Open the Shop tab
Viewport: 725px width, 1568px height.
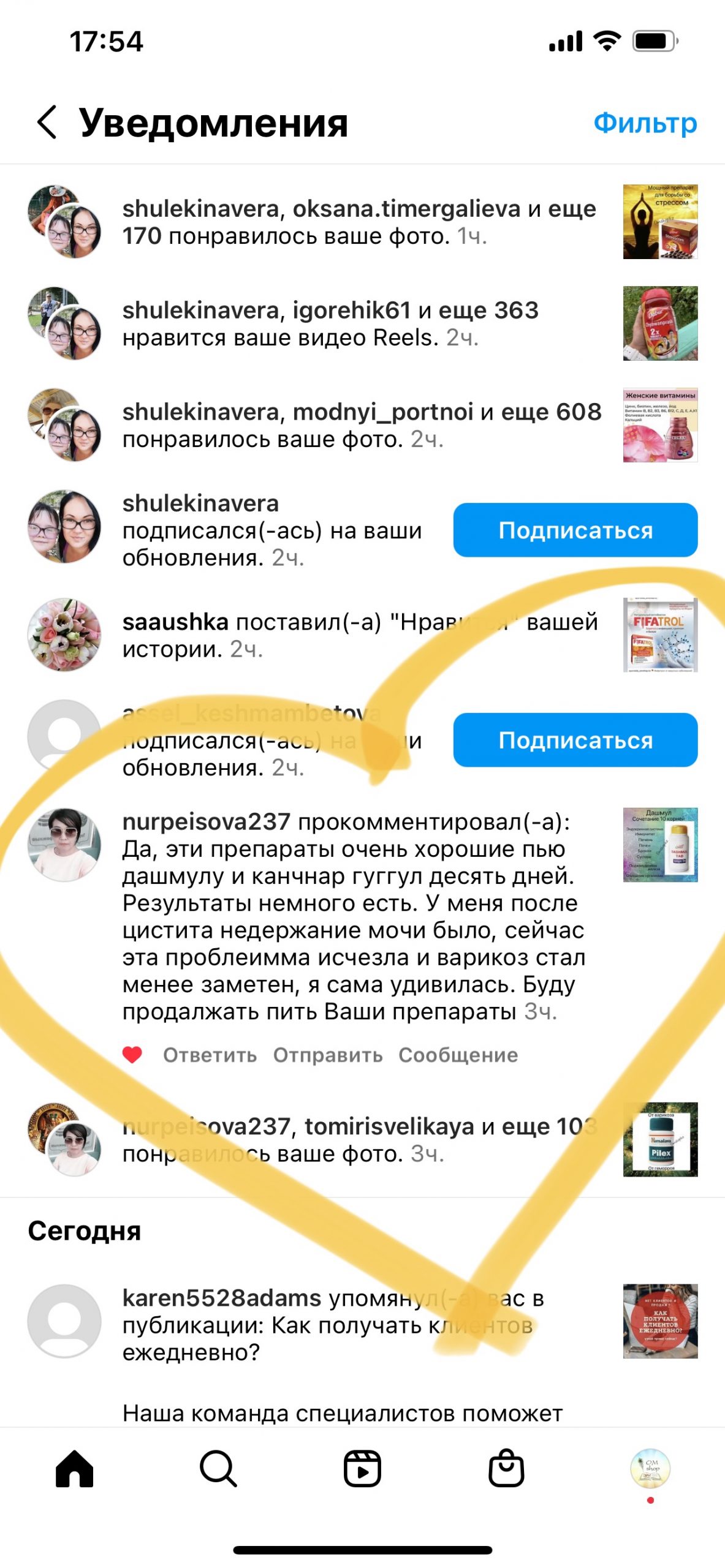(506, 1468)
